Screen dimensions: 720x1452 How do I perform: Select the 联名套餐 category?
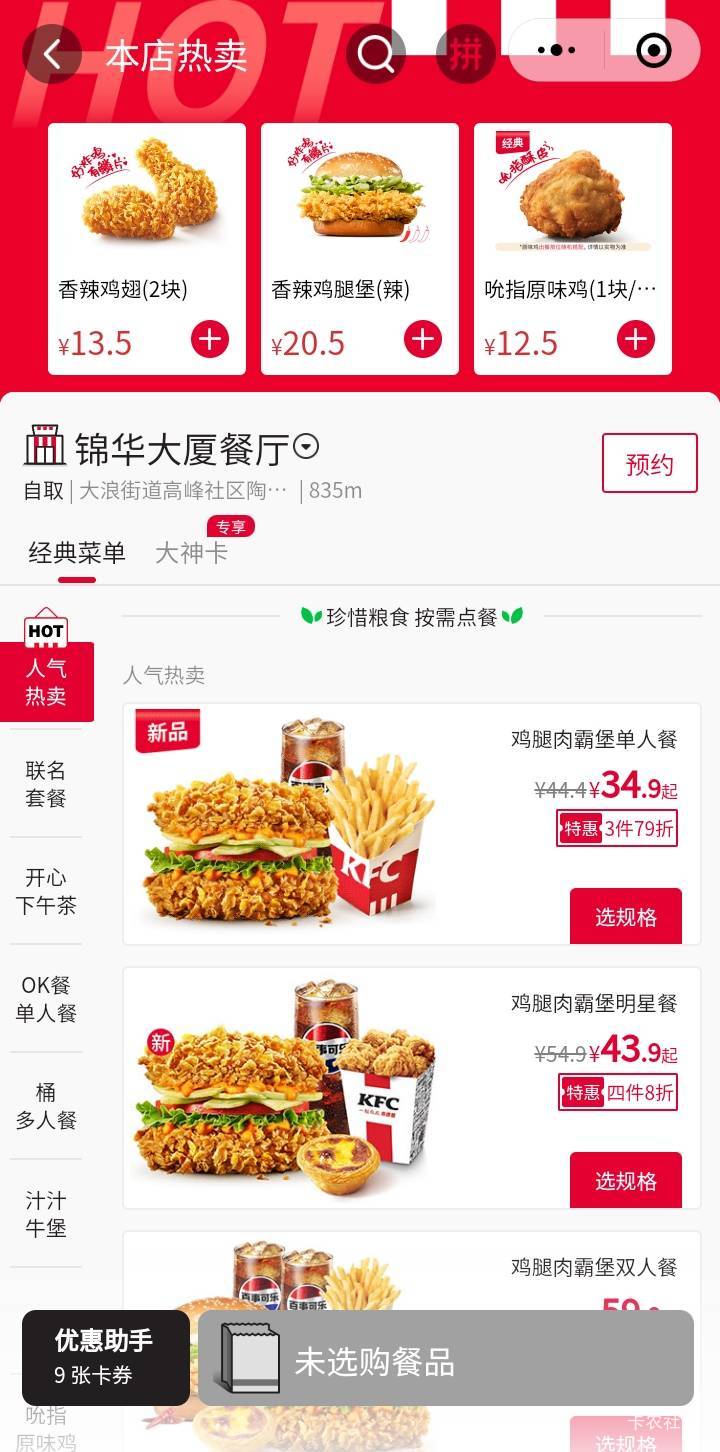pos(46,784)
